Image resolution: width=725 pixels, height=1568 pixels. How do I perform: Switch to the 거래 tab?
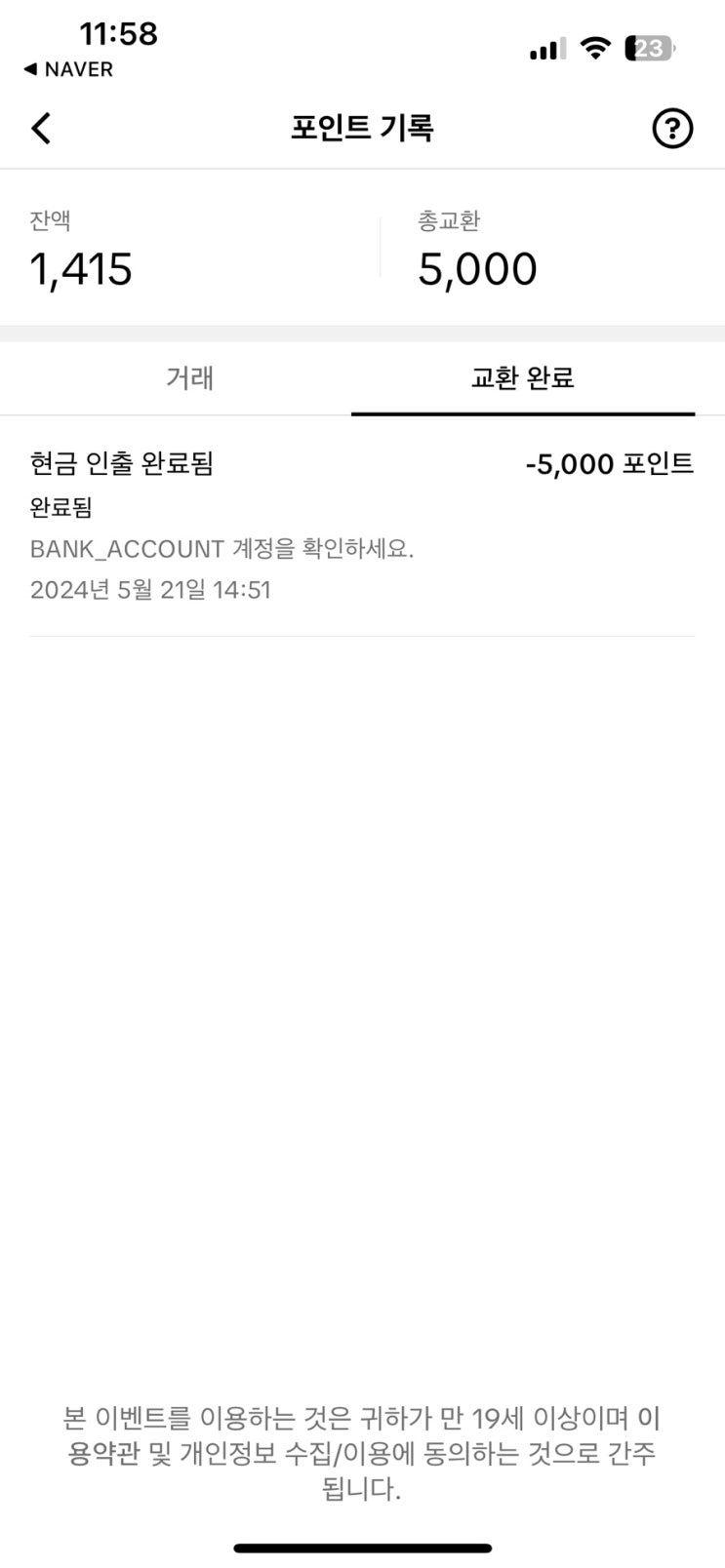click(189, 378)
